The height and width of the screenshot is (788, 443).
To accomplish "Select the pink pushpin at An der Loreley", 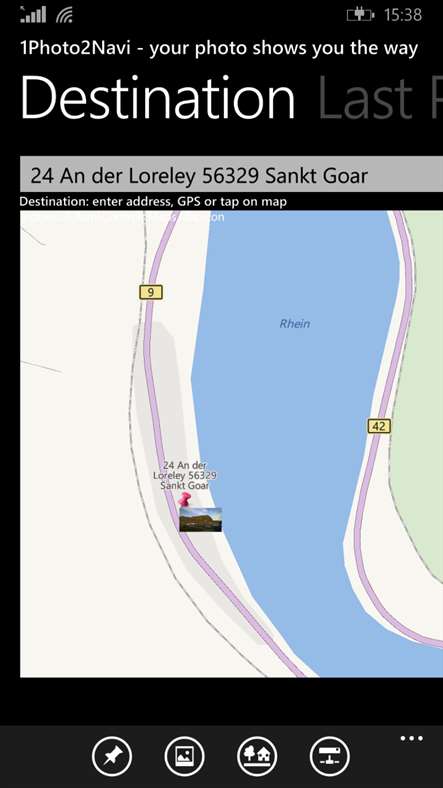I will (x=185, y=499).
